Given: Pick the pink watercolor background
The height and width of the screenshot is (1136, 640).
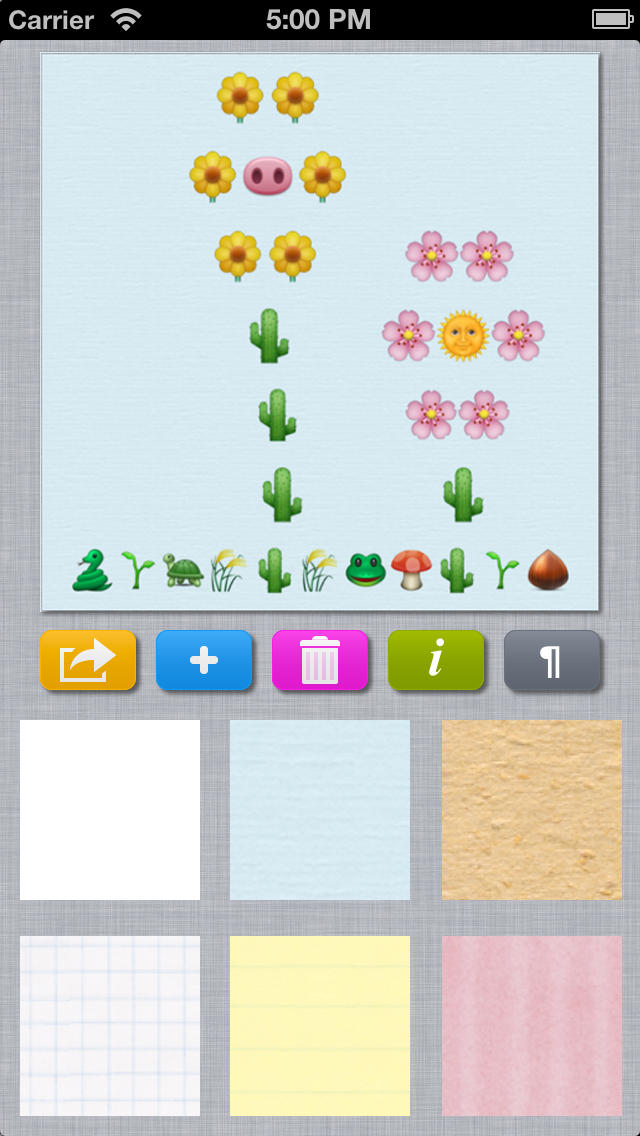Looking at the screenshot, I should 532,1026.
